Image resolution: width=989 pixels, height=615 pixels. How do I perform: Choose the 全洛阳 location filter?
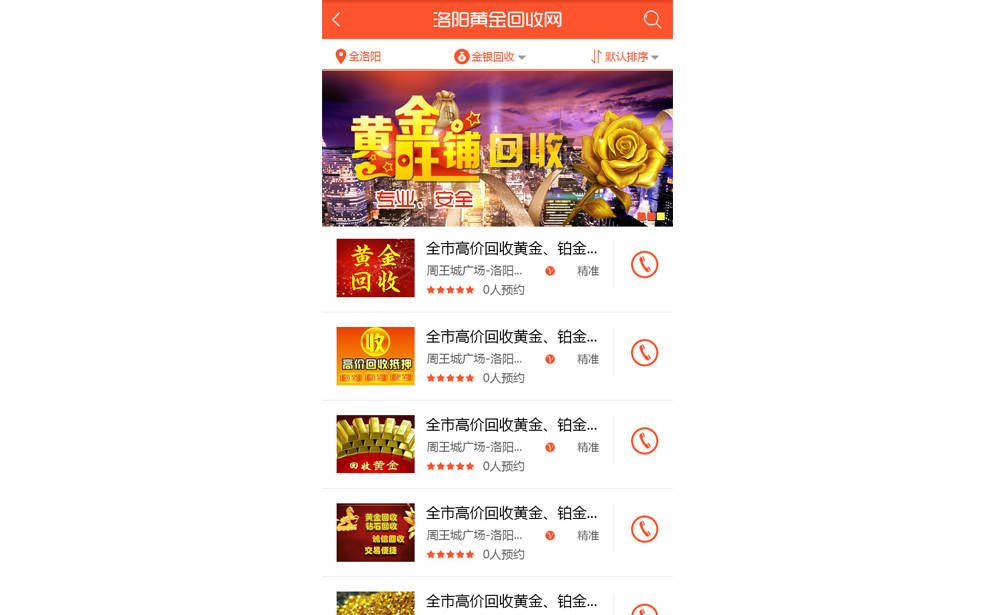pyautogui.click(x=358, y=57)
